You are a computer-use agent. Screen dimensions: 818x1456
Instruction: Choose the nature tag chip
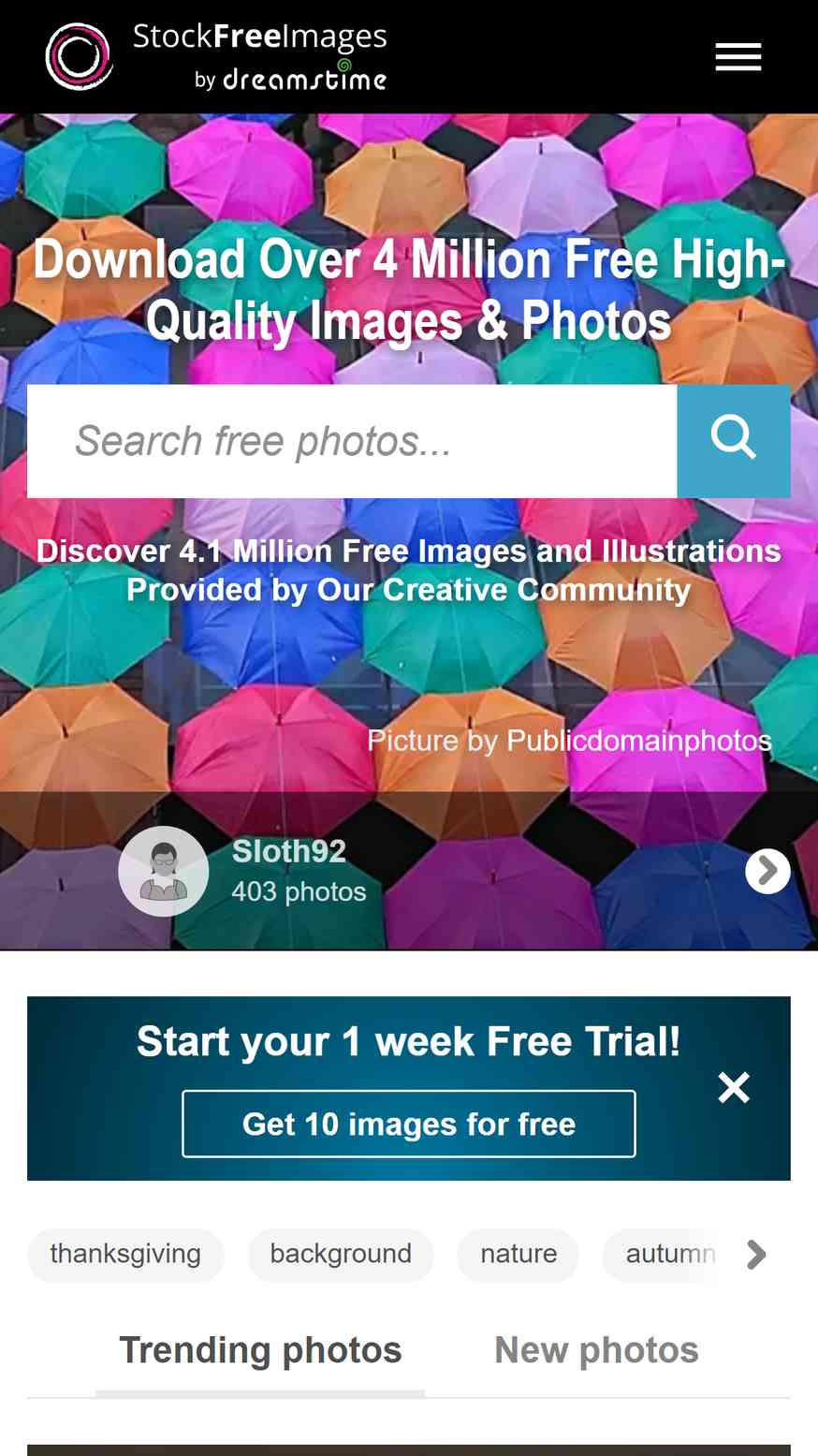pos(519,1254)
